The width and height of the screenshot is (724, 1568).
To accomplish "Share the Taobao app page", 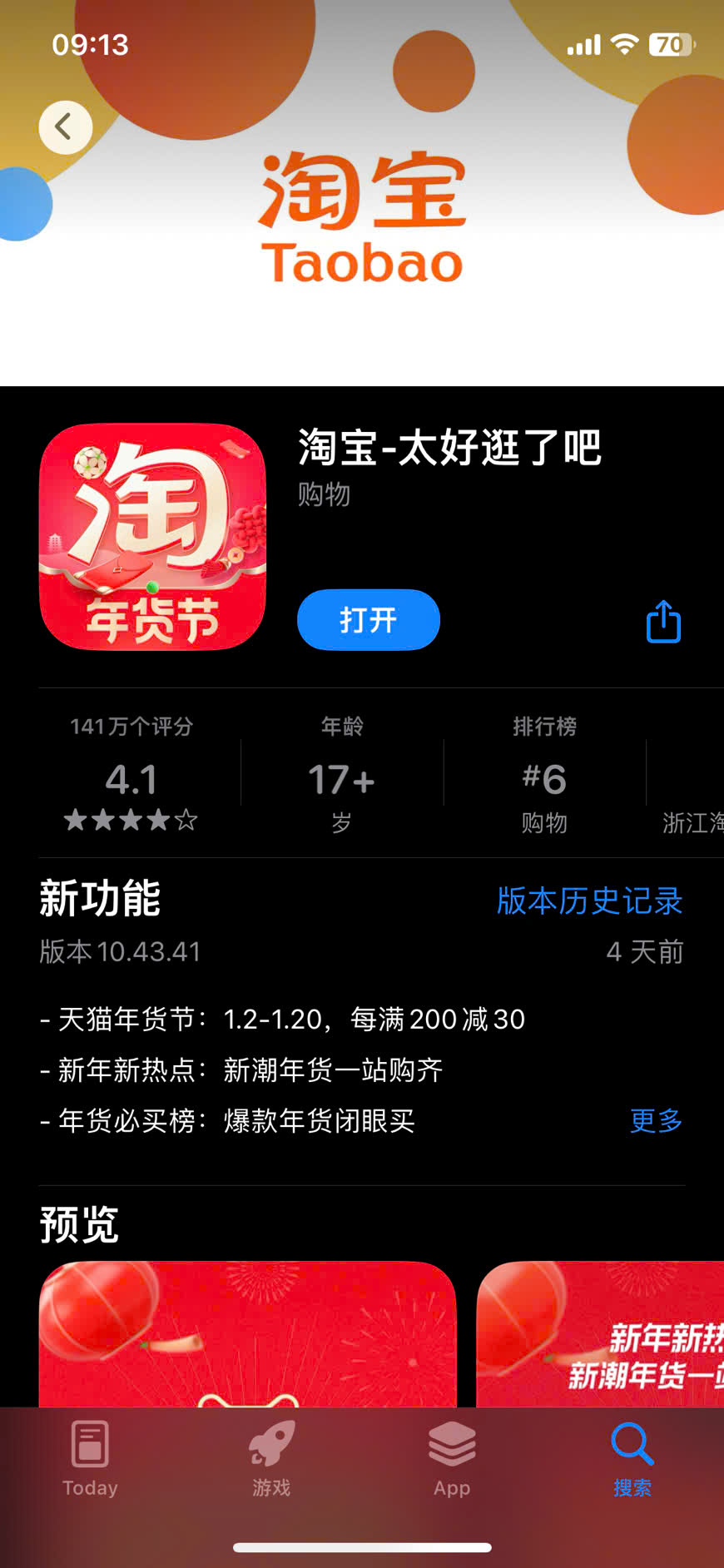I will (x=663, y=622).
